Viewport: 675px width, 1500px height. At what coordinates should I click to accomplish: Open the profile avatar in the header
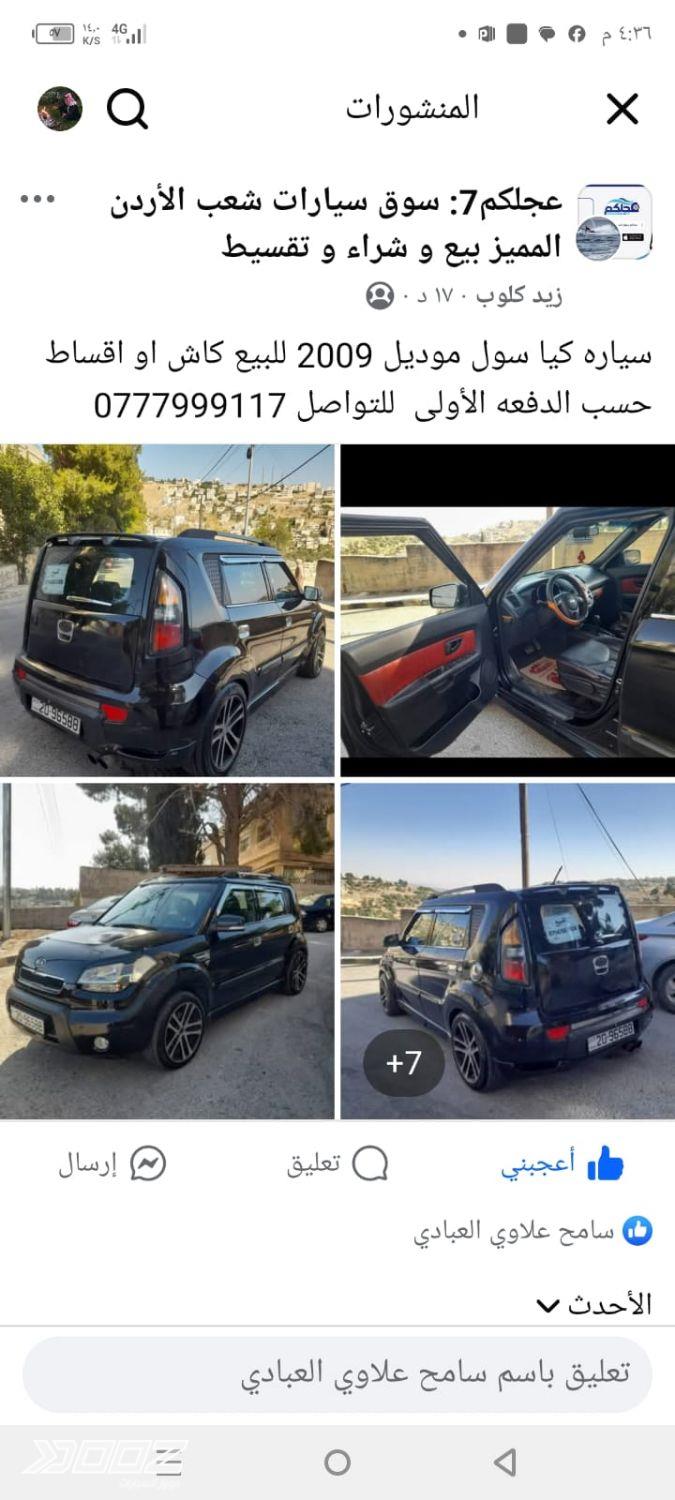[x=60, y=109]
